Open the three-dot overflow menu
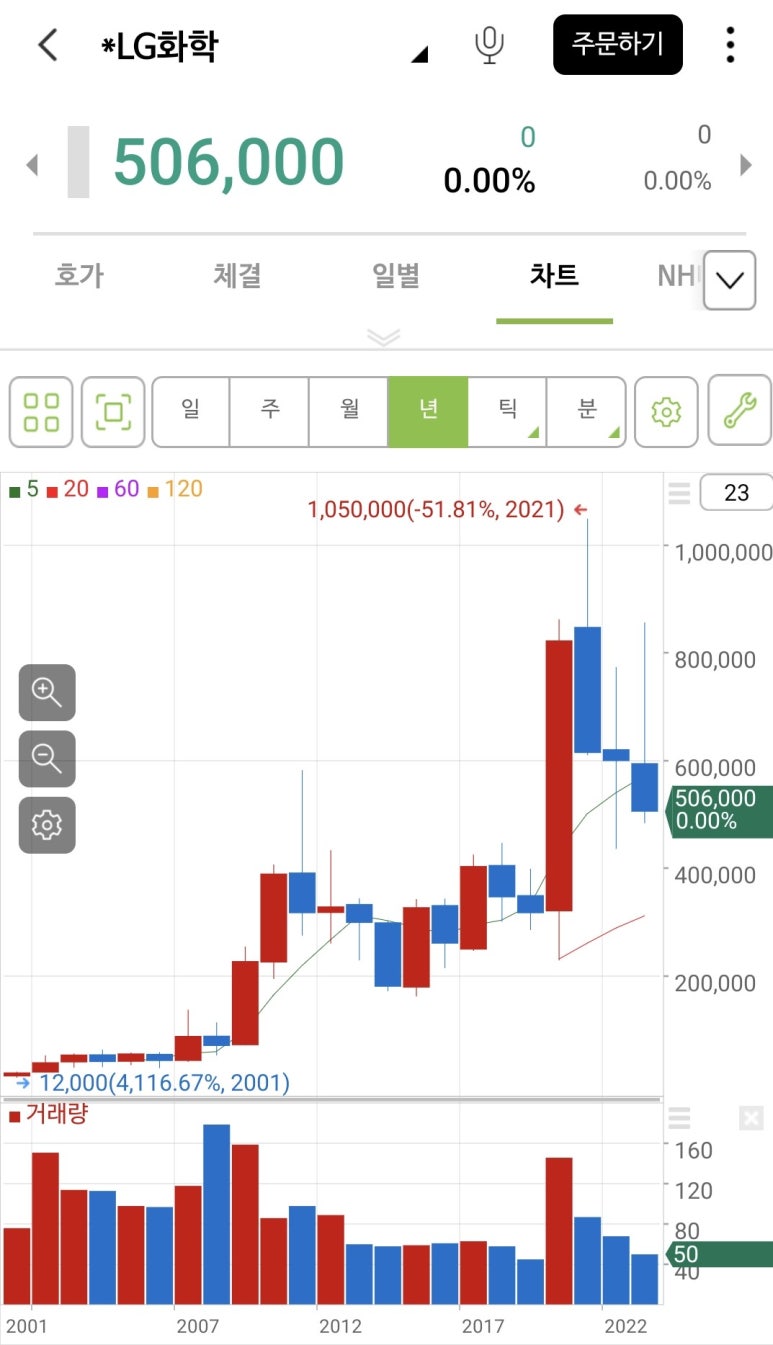This screenshot has height=1345, width=773. (730, 45)
